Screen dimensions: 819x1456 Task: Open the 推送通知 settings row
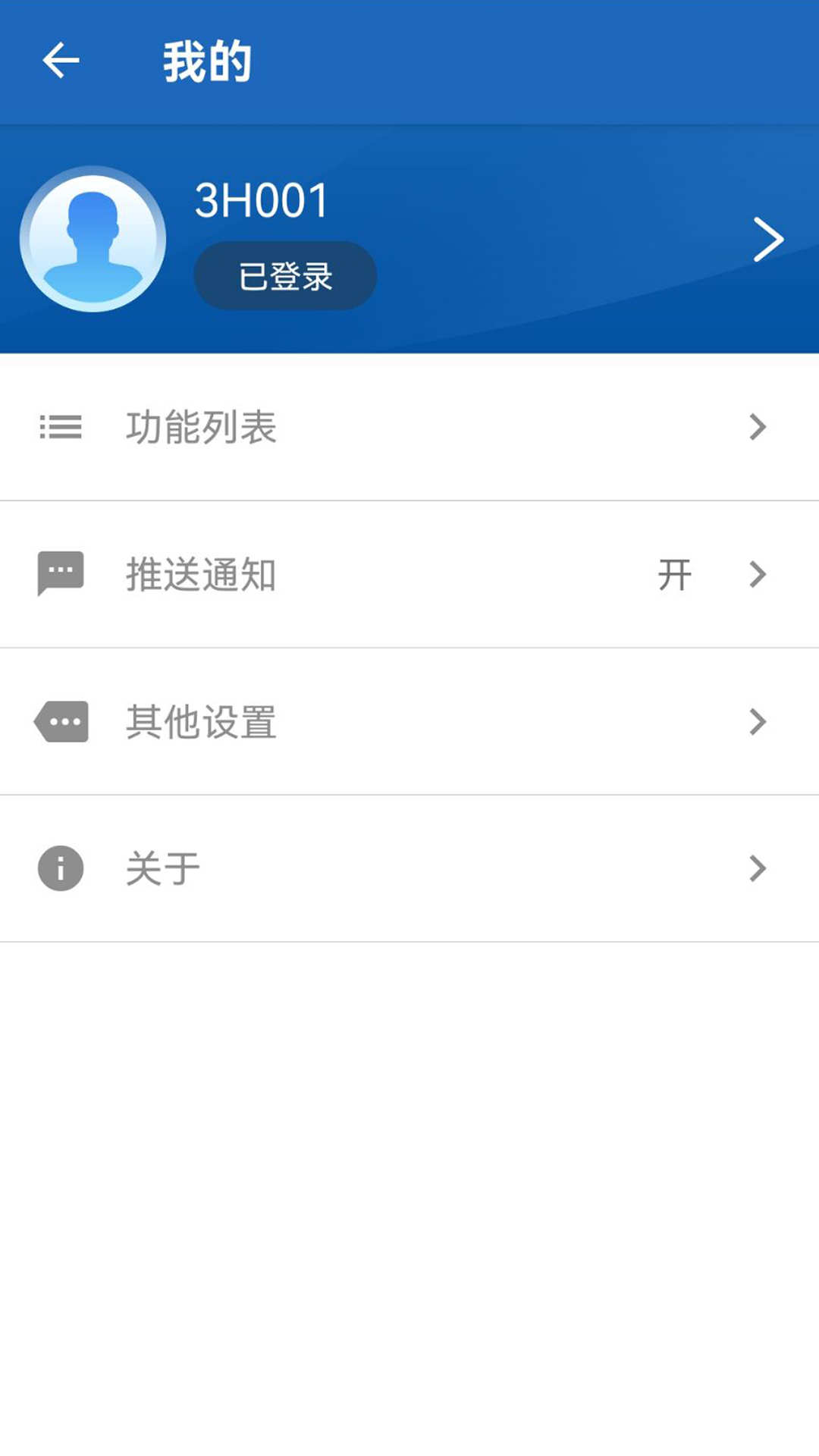(409, 574)
